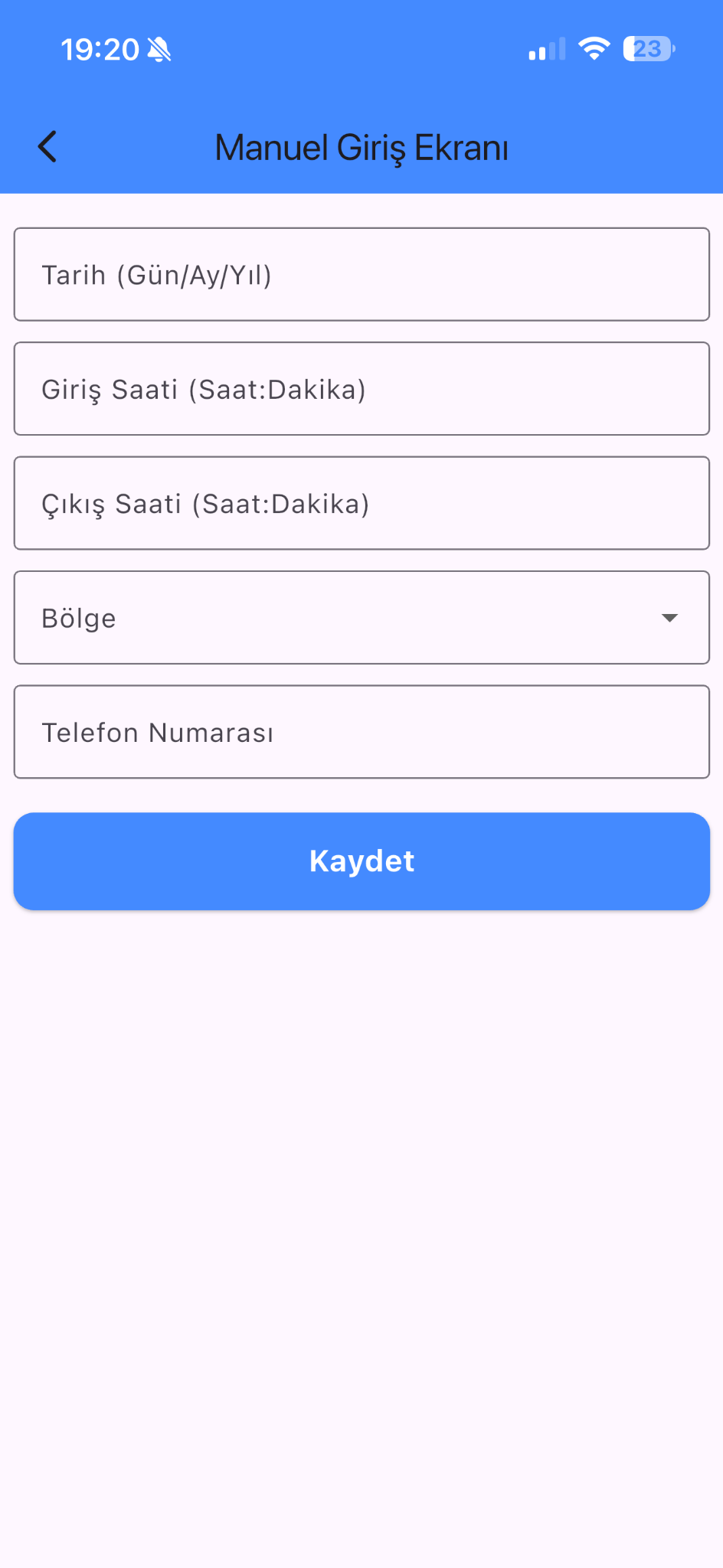Select the Tarih (Gün/Ay/Yıl) input field
Screen dimensions: 723x1568
(361, 273)
